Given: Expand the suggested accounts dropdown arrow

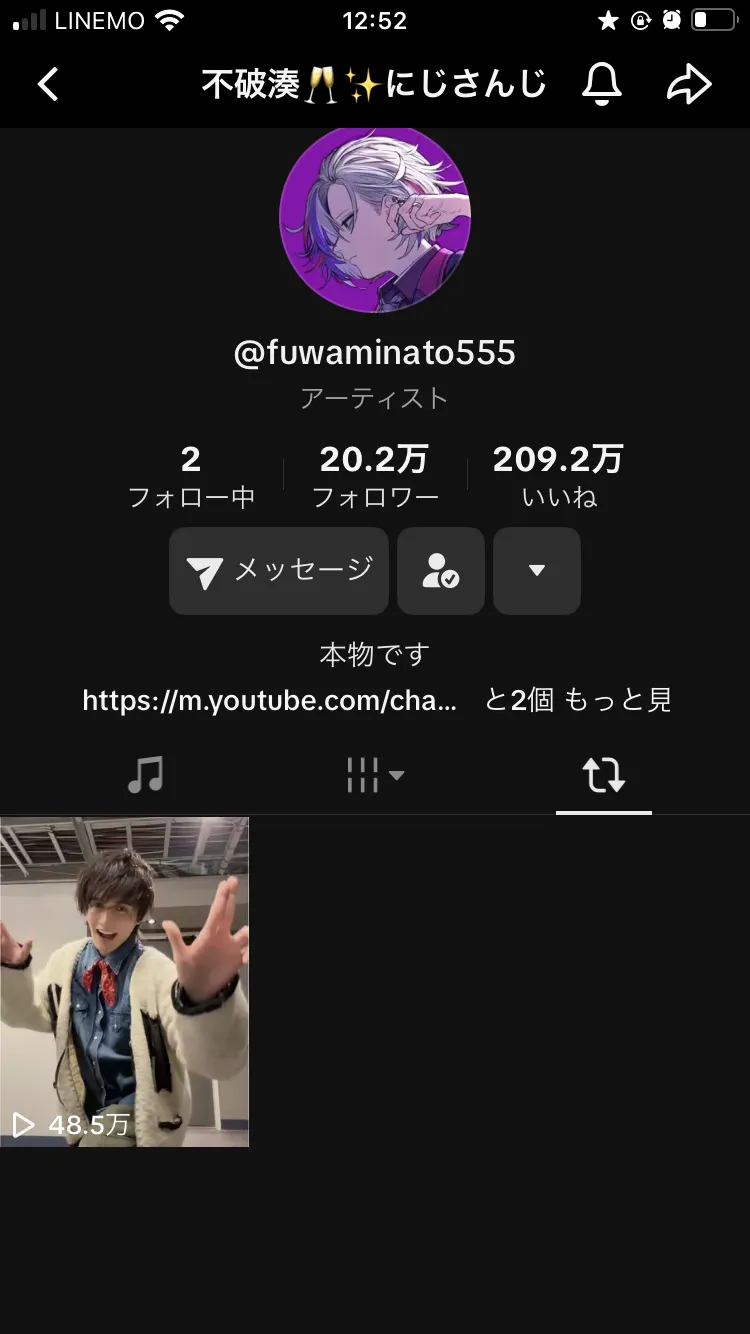Looking at the screenshot, I should click(537, 571).
